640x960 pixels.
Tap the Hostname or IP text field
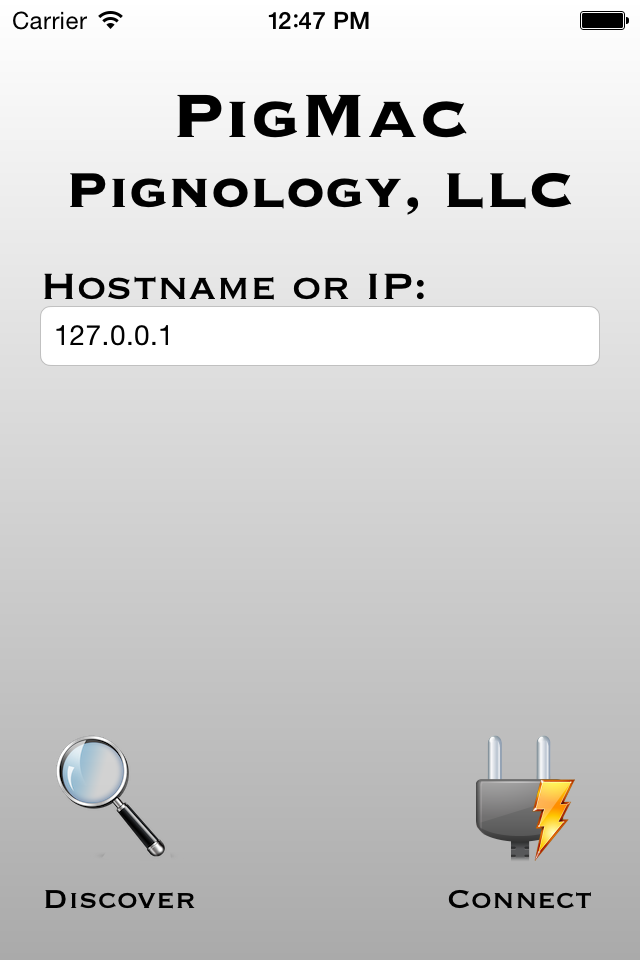[x=320, y=336]
